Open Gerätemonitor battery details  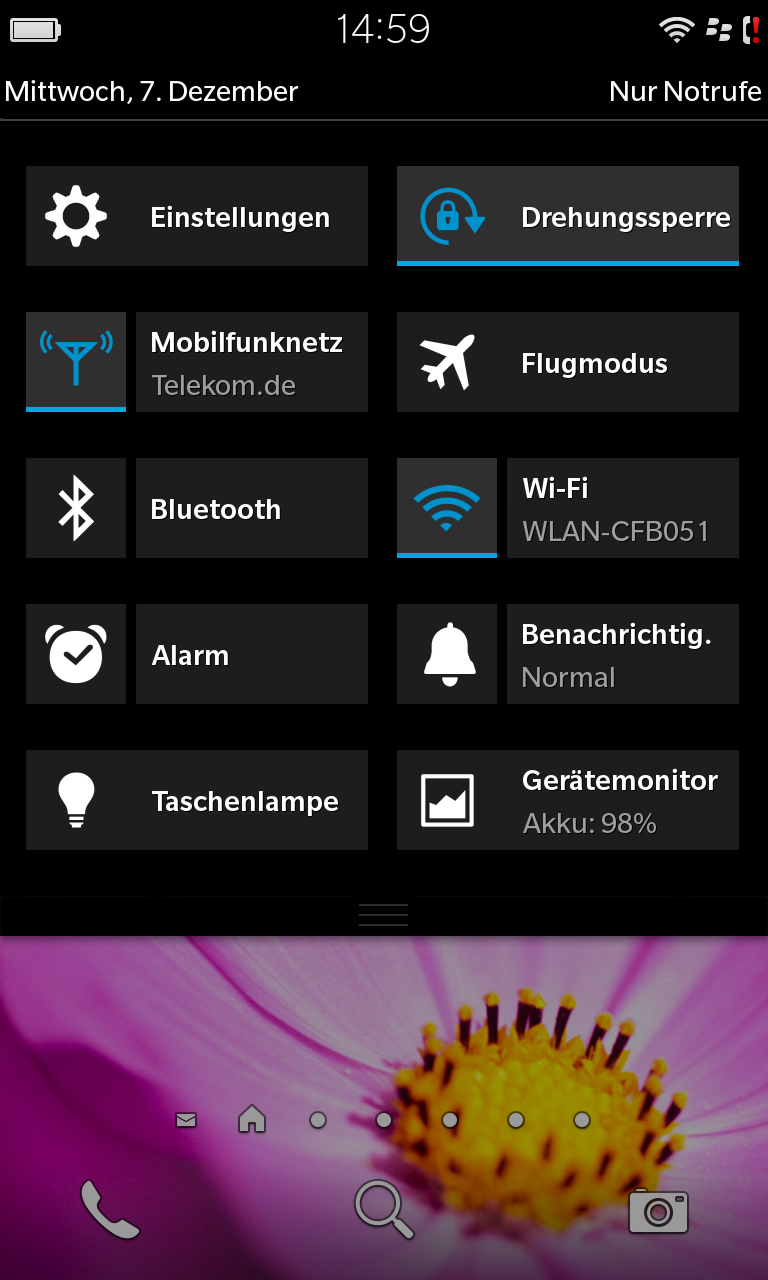[568, 800]
